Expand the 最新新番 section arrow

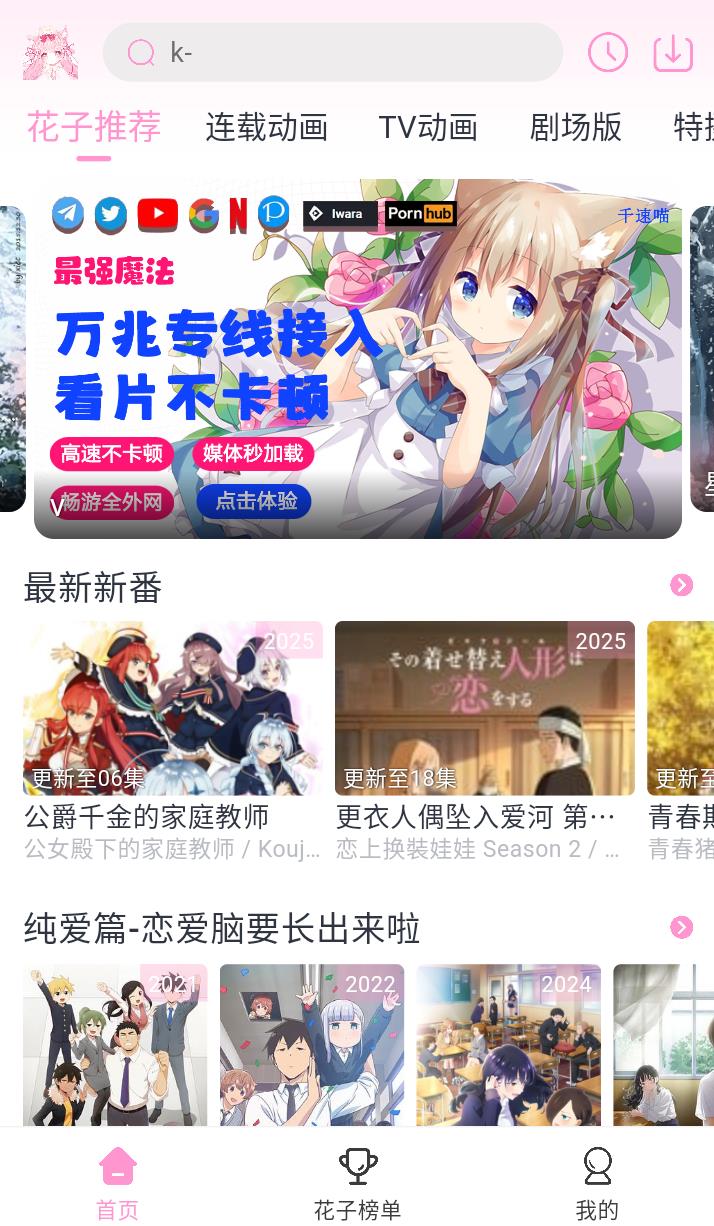pos(682,585)
